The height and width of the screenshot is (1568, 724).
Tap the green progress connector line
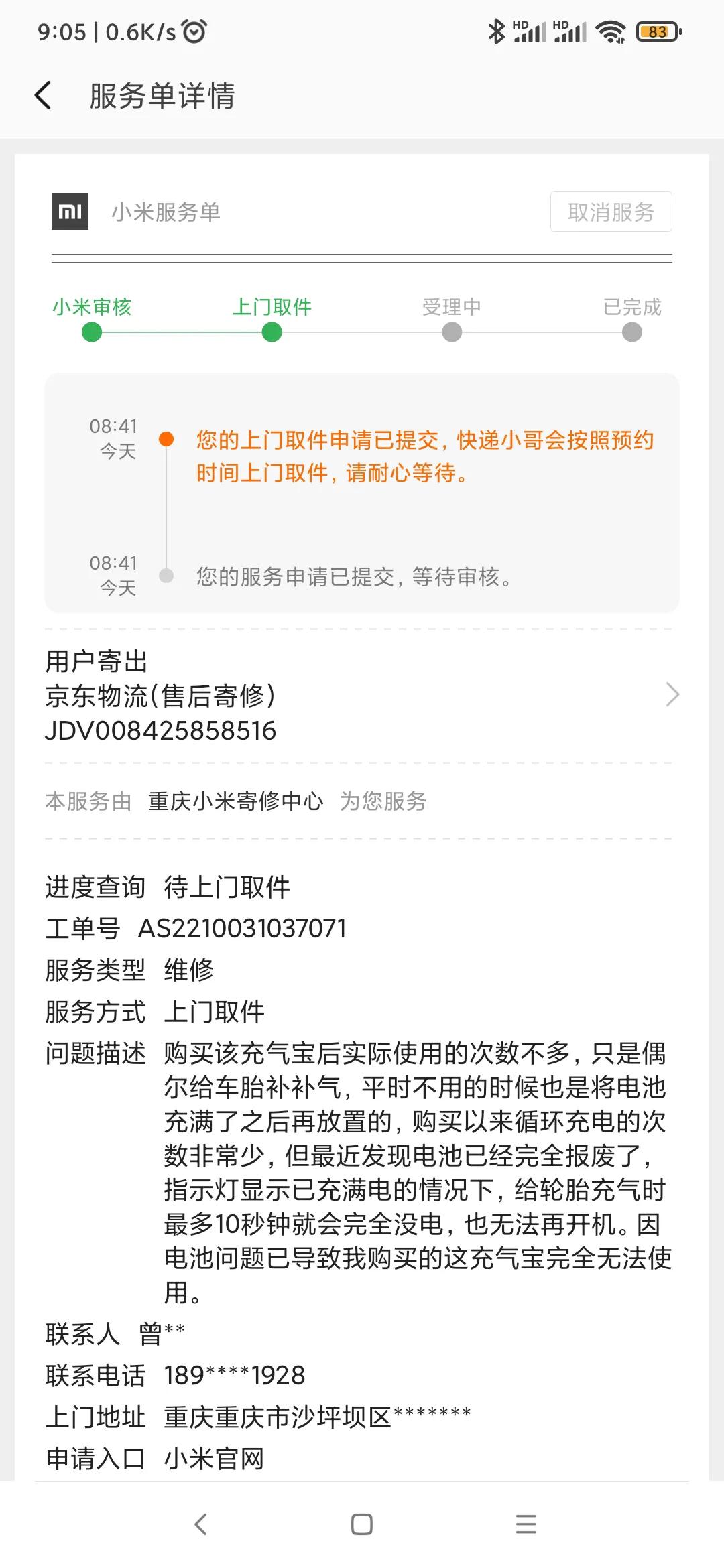(x=181, y=332)
